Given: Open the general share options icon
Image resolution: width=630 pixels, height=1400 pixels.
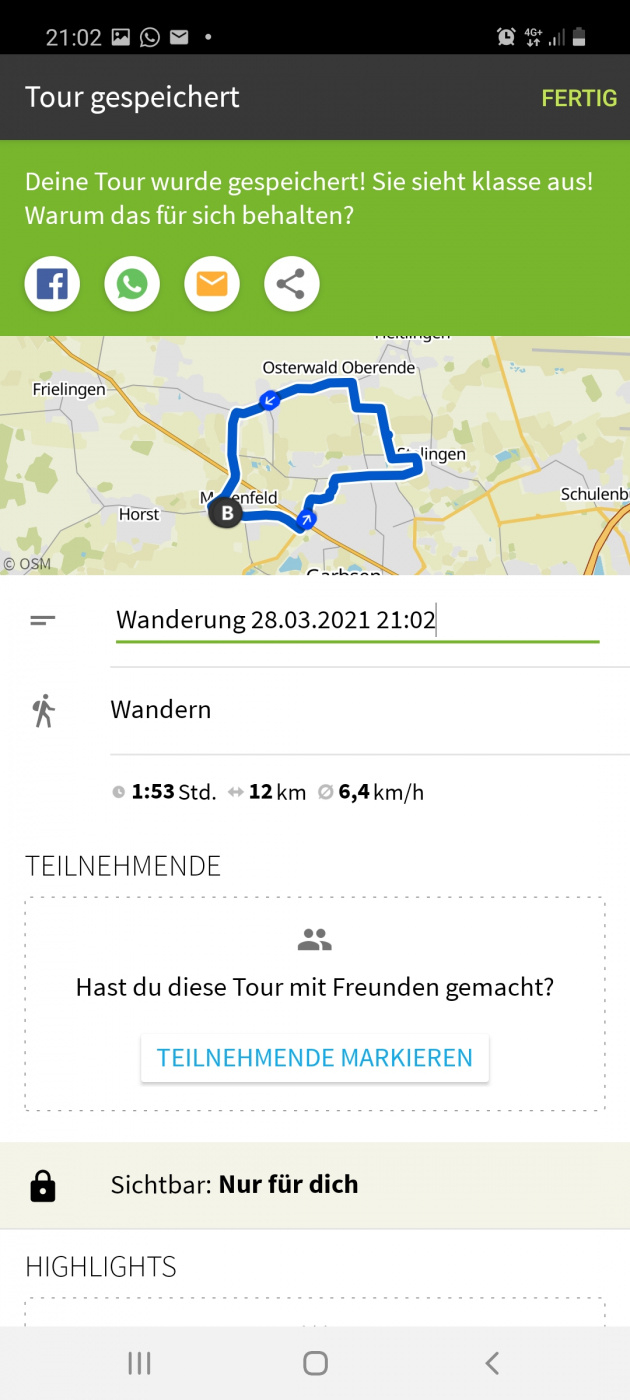Looking at the screenshot, I should pos(291,285).
